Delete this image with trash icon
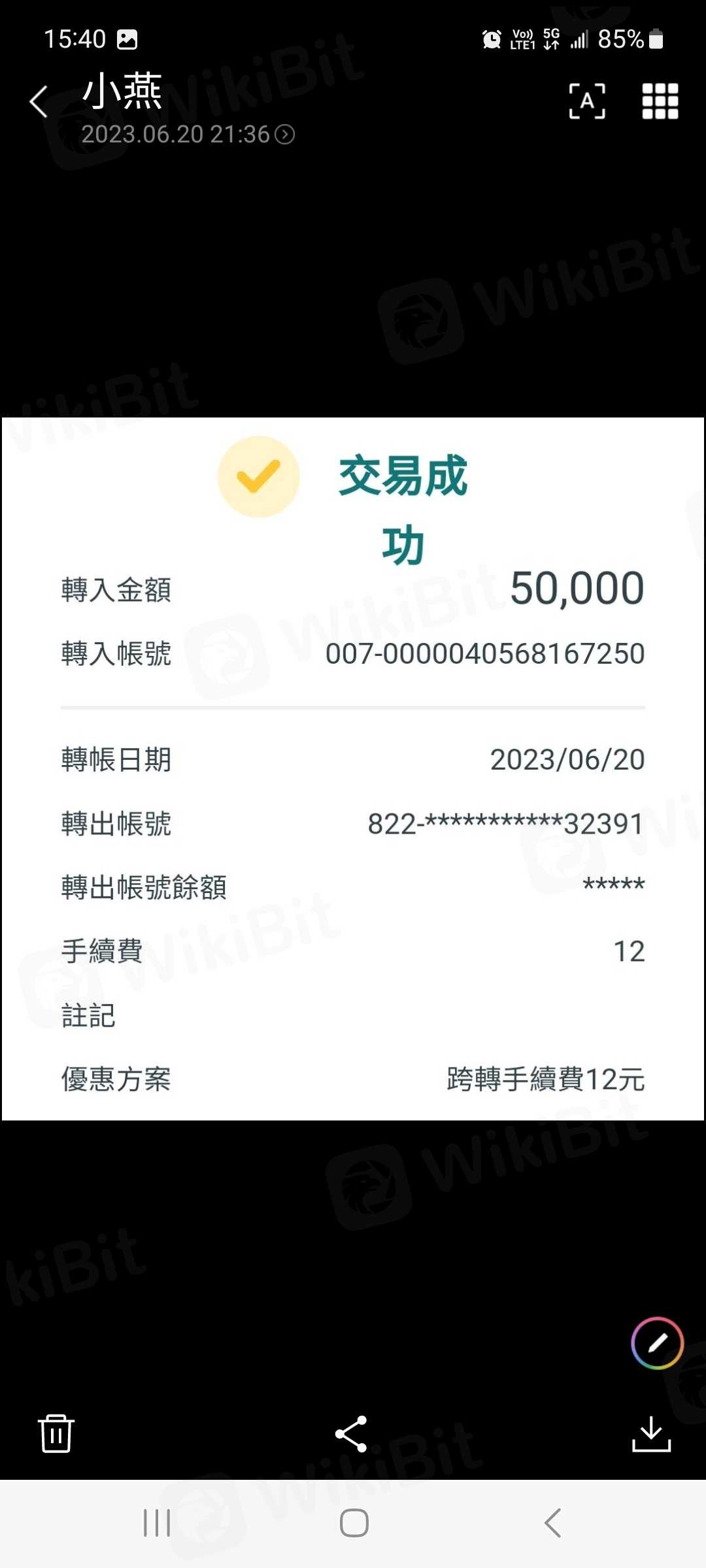The height and width of the screenshot is (1568, 706). [x=56, y=1433]
